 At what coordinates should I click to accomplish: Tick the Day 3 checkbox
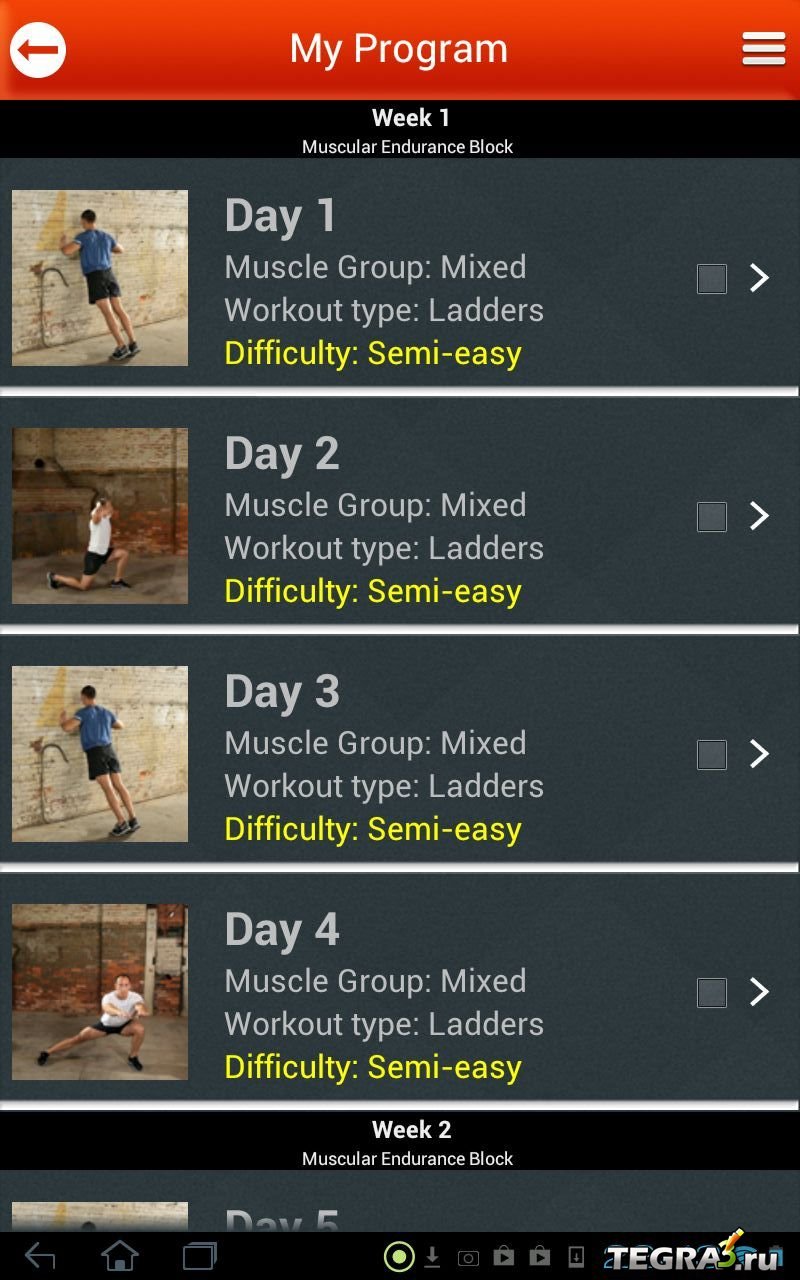[x=712, y=755]
